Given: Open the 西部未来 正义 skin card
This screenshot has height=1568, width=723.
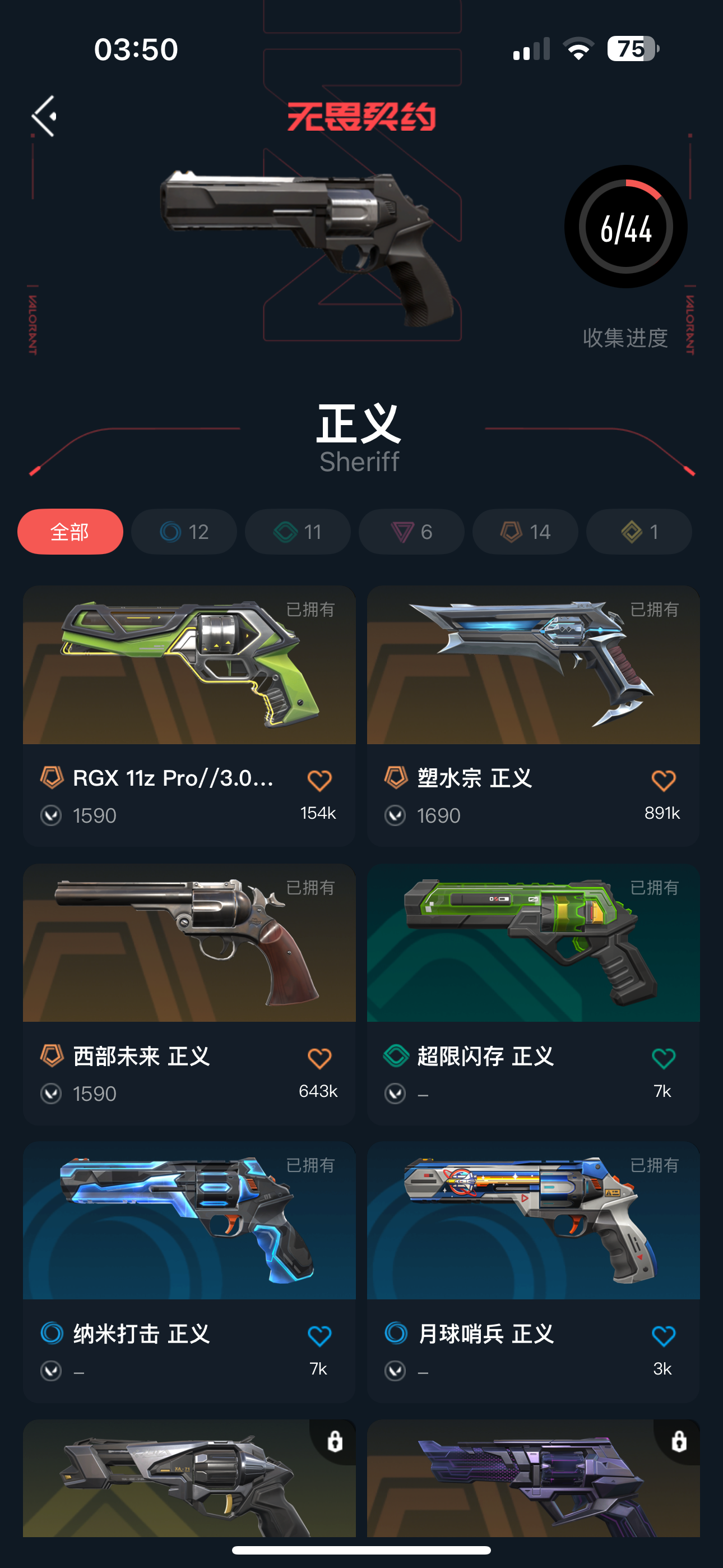Looking at the screenshot, I should pyautogui.click(x=189, y=943).
